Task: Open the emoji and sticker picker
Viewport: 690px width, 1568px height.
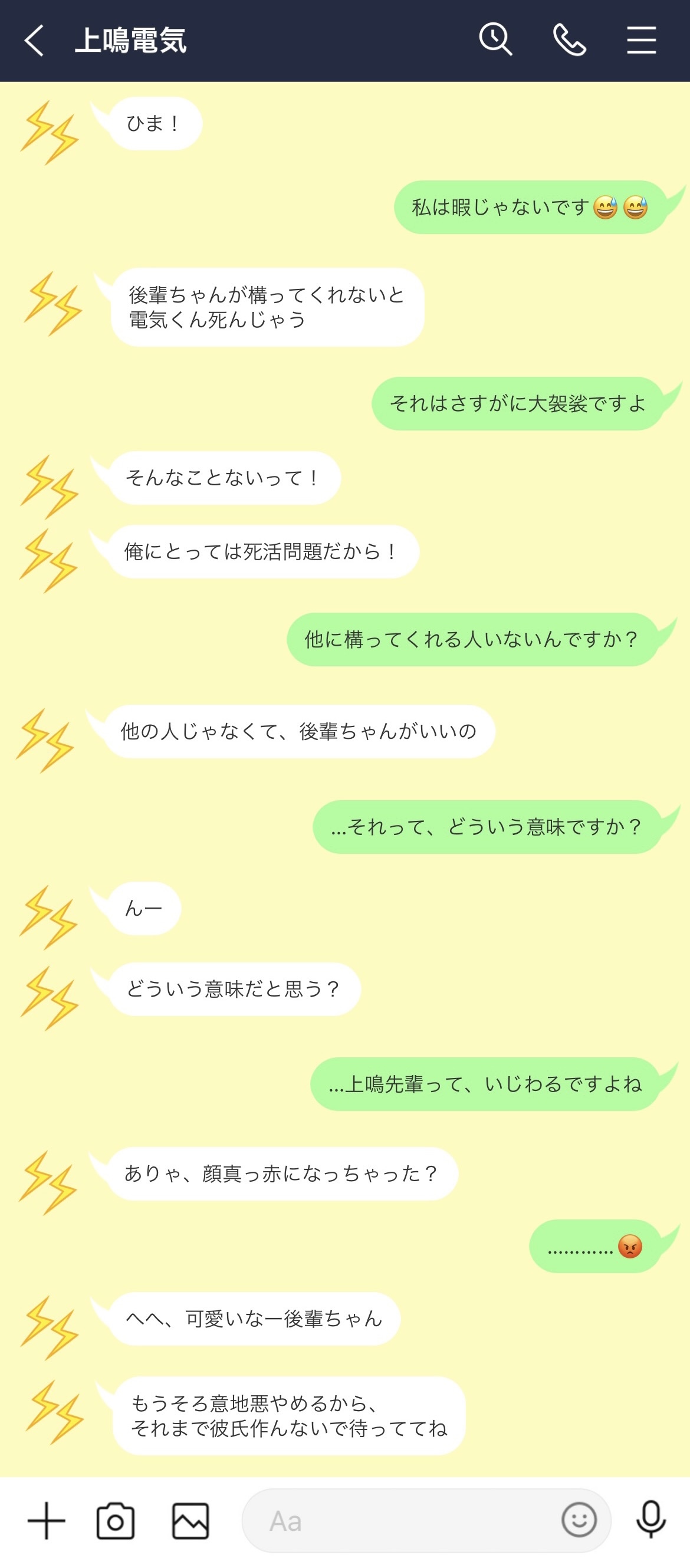Action: (579, 1520)
